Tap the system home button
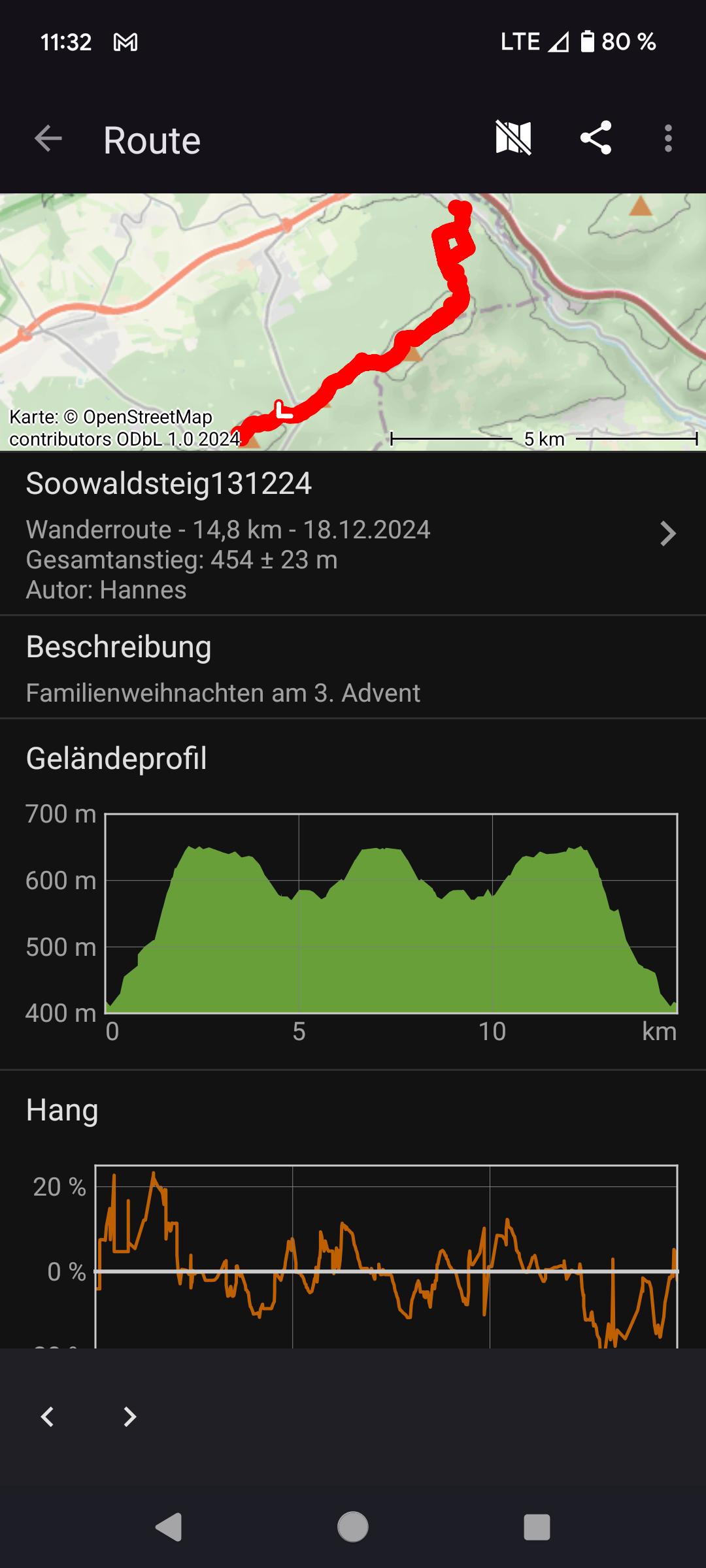This screenshot has width=706, height=1568. coord(353,1527)
